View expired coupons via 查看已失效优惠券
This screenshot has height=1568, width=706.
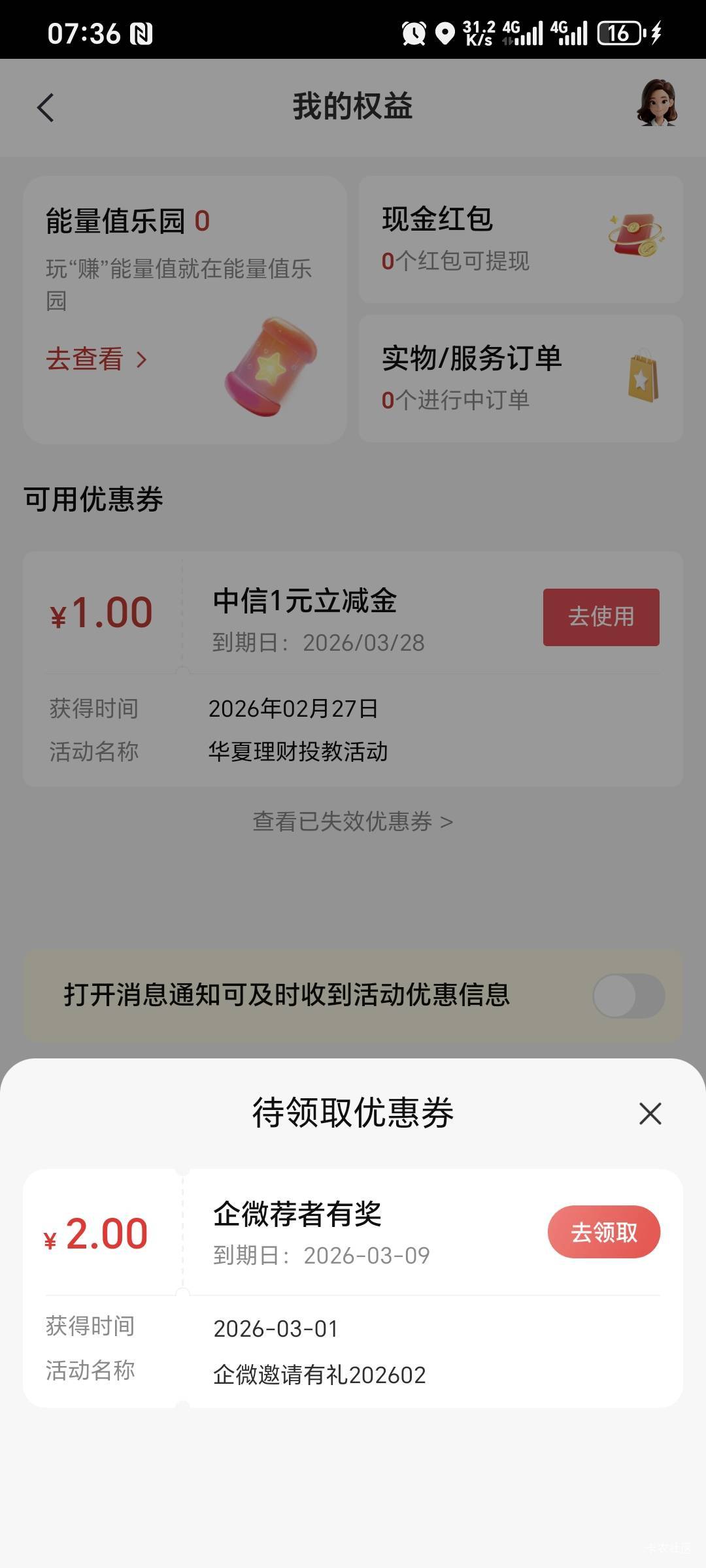[352, 821]
